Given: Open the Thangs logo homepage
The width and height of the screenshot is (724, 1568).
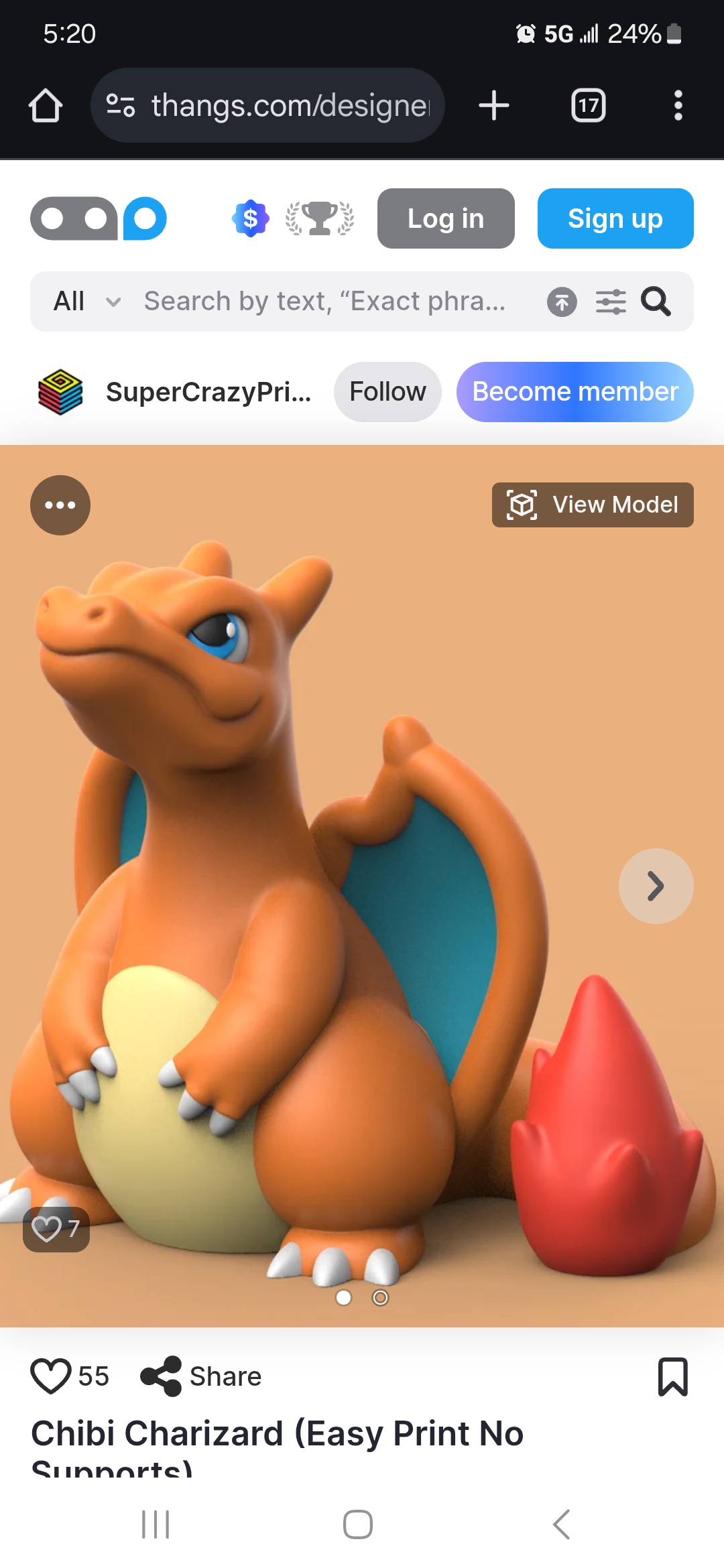Looking at the screenshot, I should click(x=99, y=218).
